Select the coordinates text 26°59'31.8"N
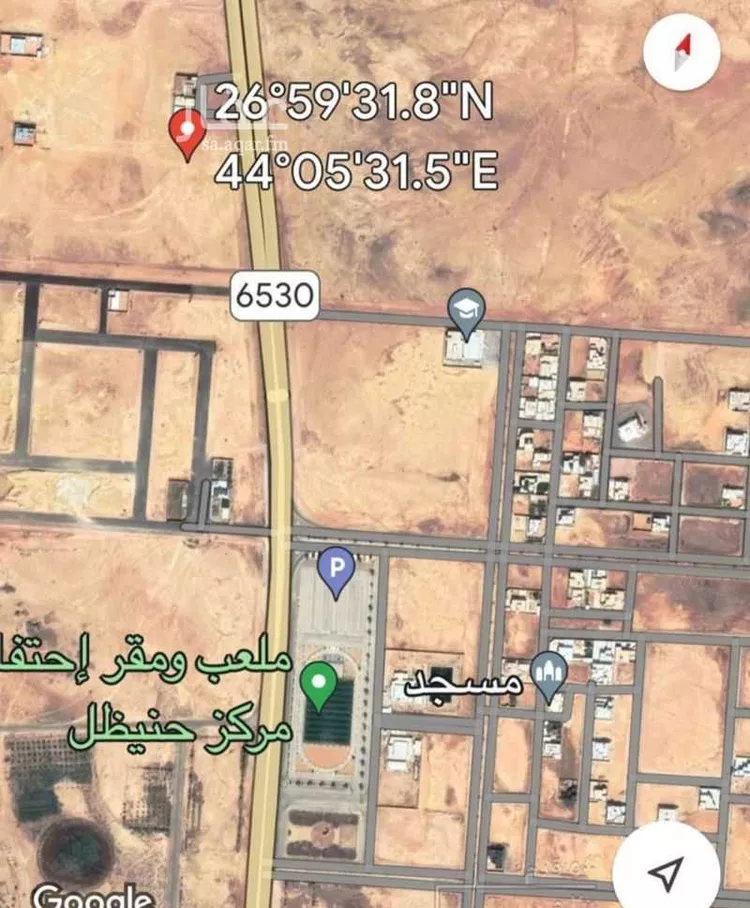This screenshot has width=750, height=908. point(352,98)
